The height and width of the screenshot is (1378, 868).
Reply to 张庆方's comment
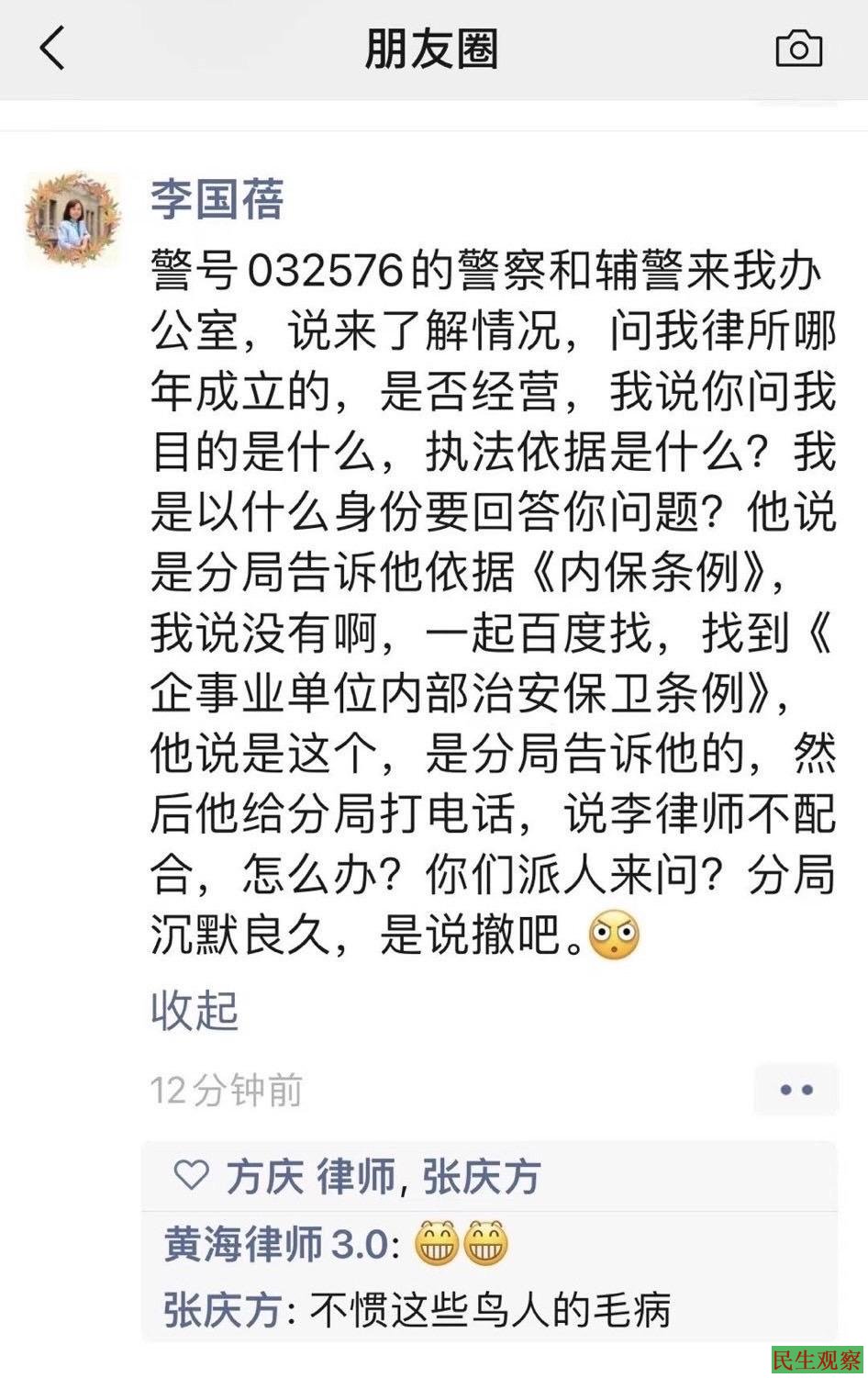(x=490, y=1311)
